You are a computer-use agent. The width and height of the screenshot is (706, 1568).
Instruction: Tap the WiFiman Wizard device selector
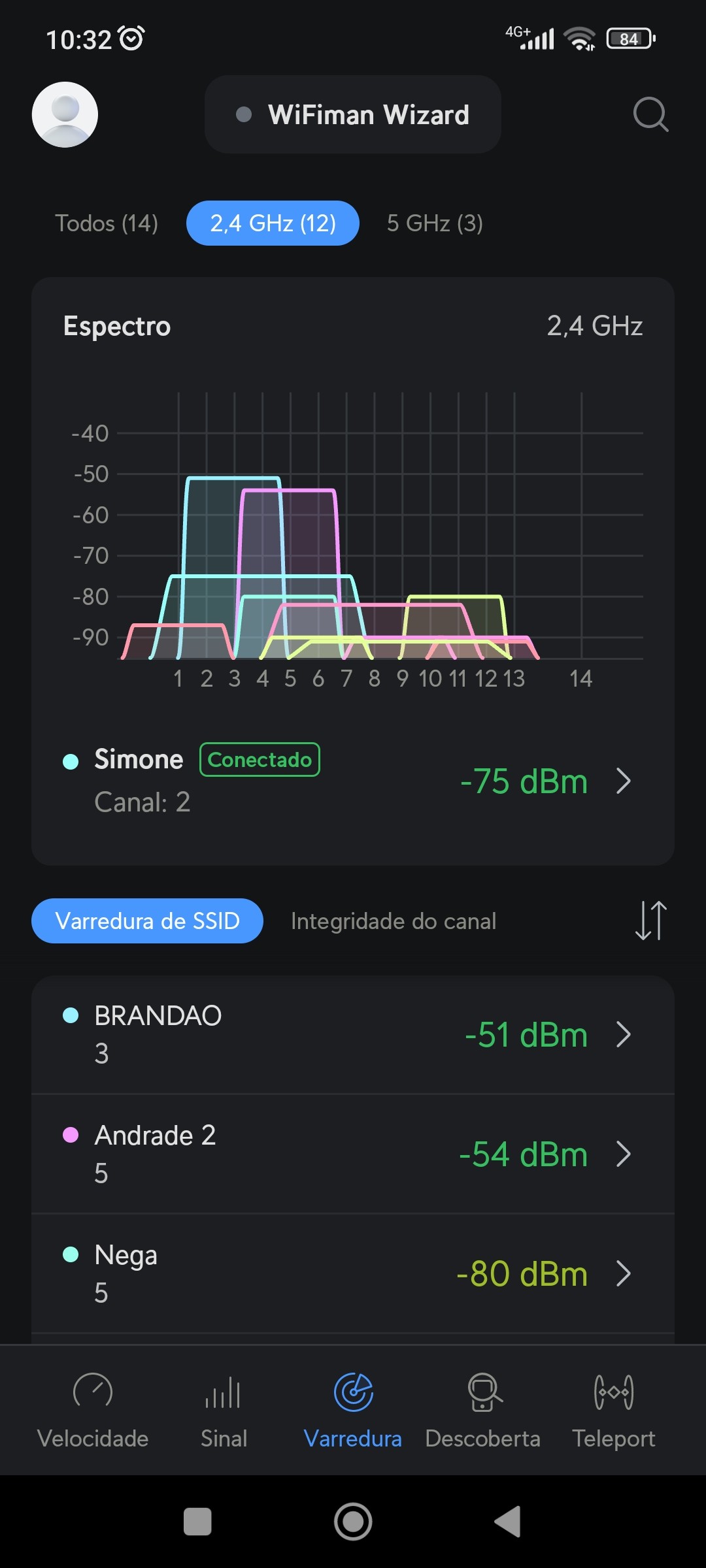coord(353,115)
